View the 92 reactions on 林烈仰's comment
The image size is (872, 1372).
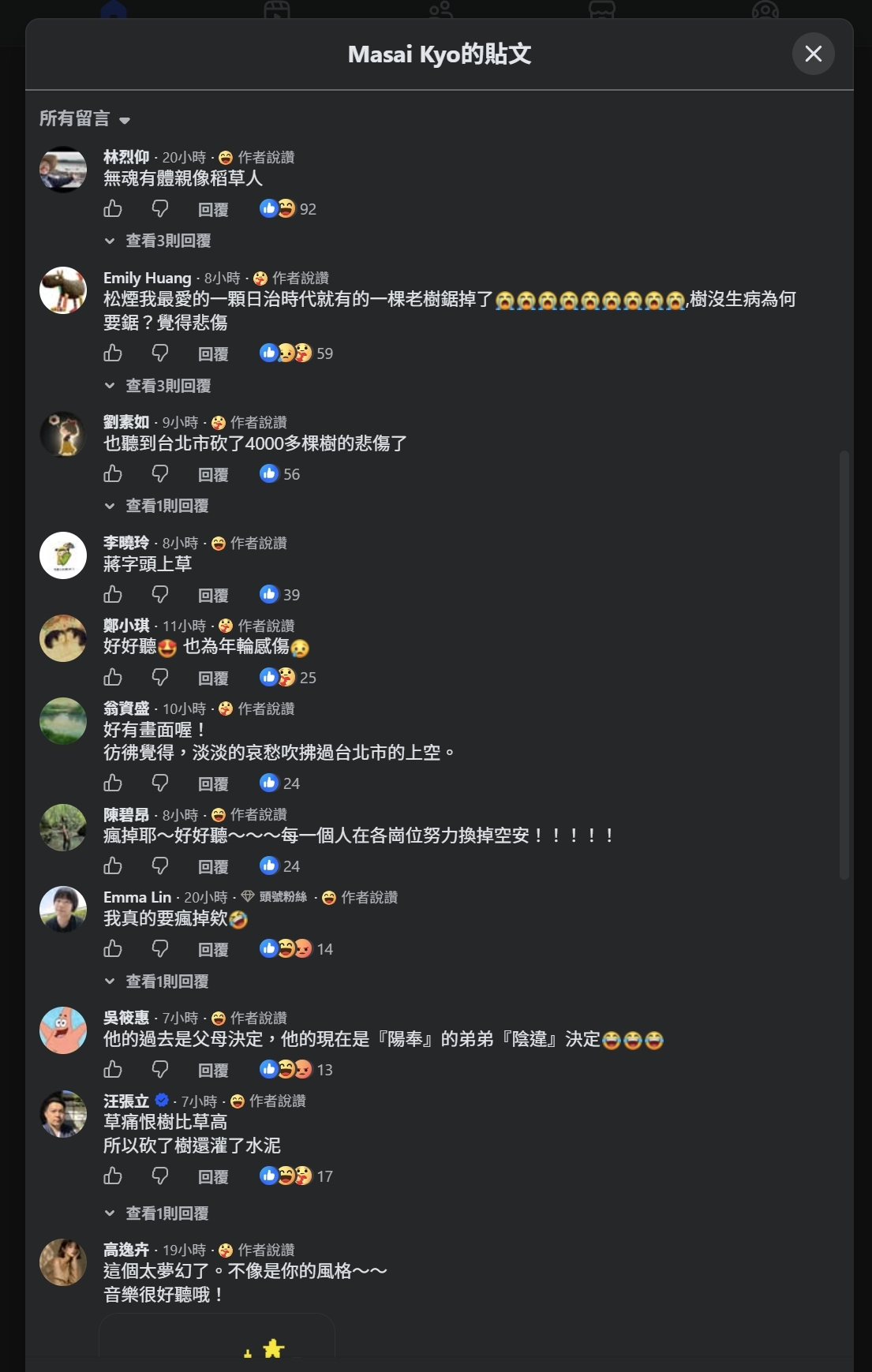(x=288, y=208)
